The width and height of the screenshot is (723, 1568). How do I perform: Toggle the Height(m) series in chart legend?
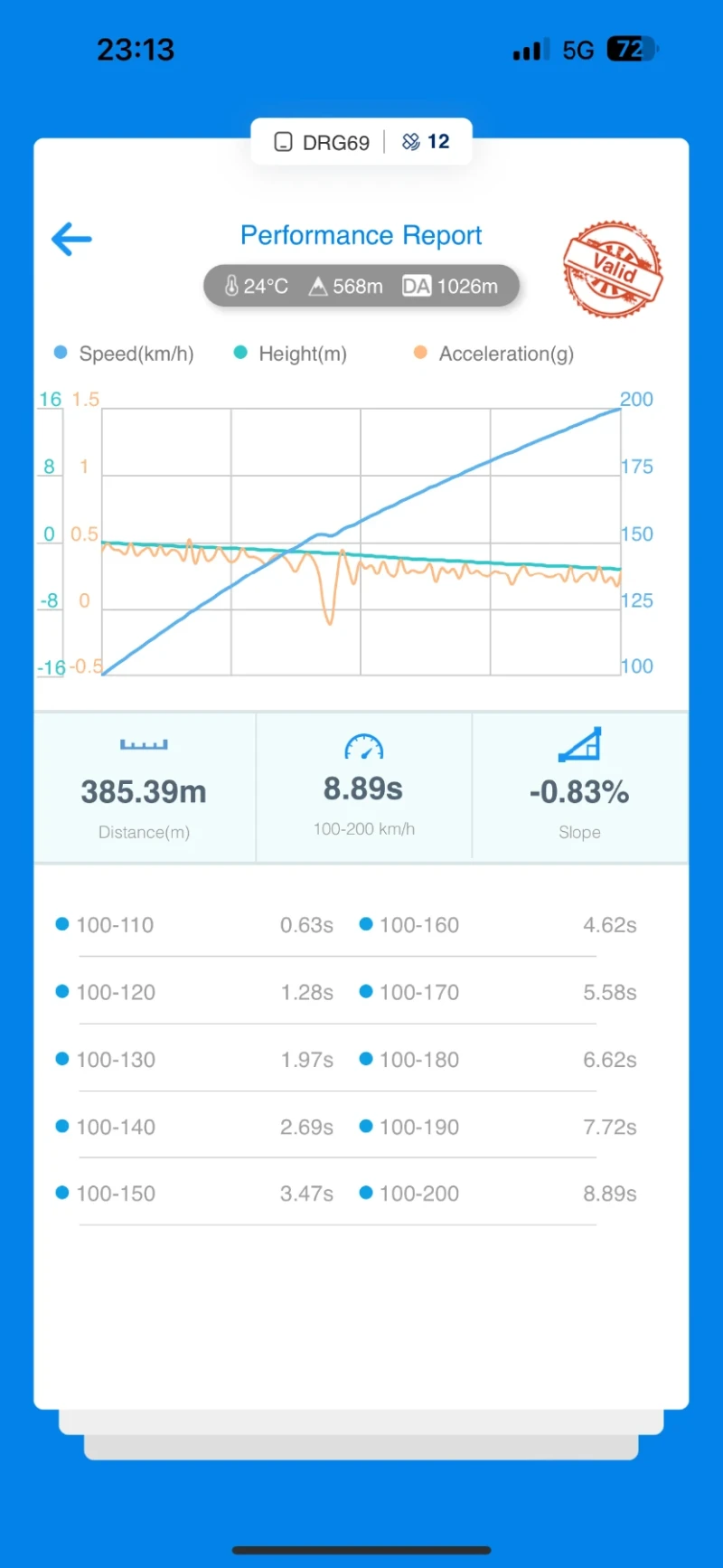coord(291,354)
